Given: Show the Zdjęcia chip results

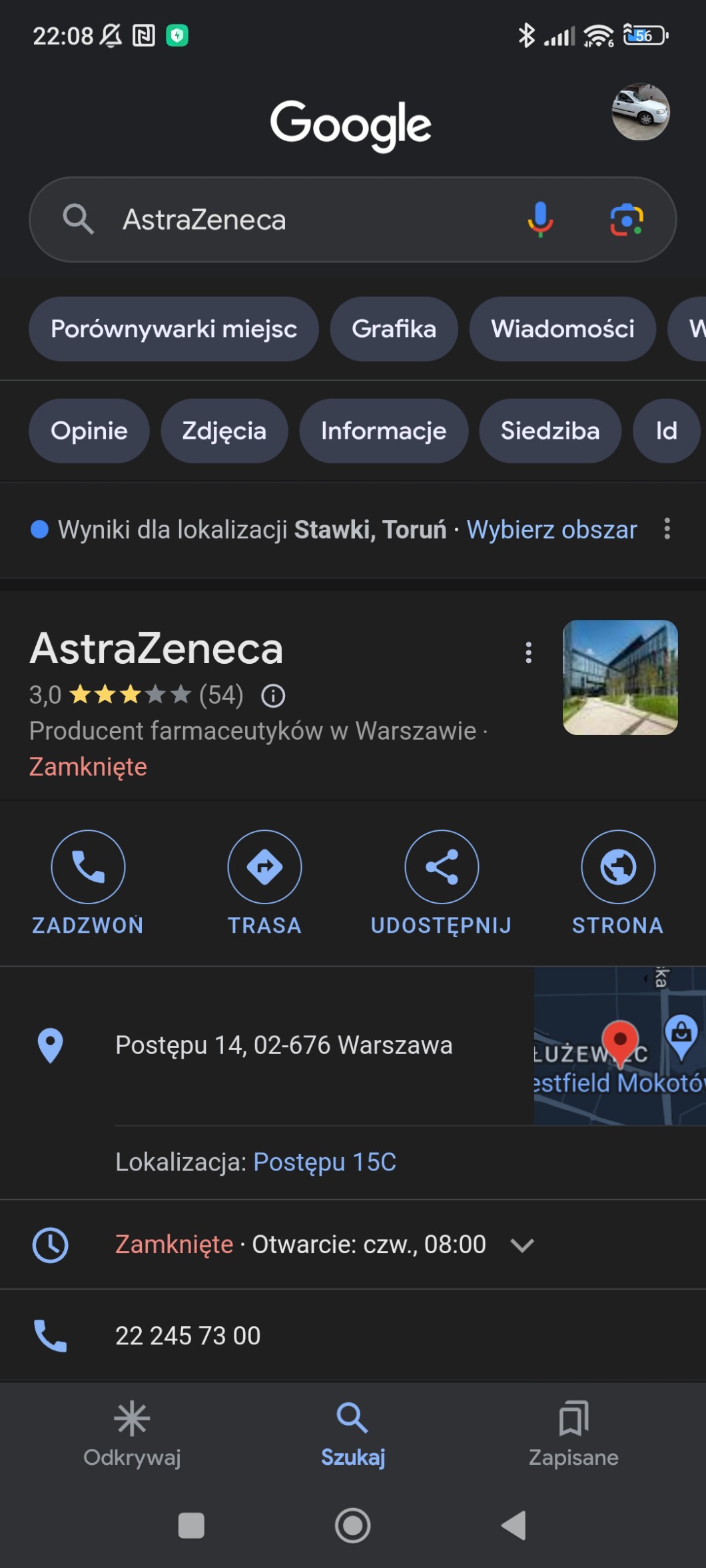Looking at the screenshot, I should 224,431.
